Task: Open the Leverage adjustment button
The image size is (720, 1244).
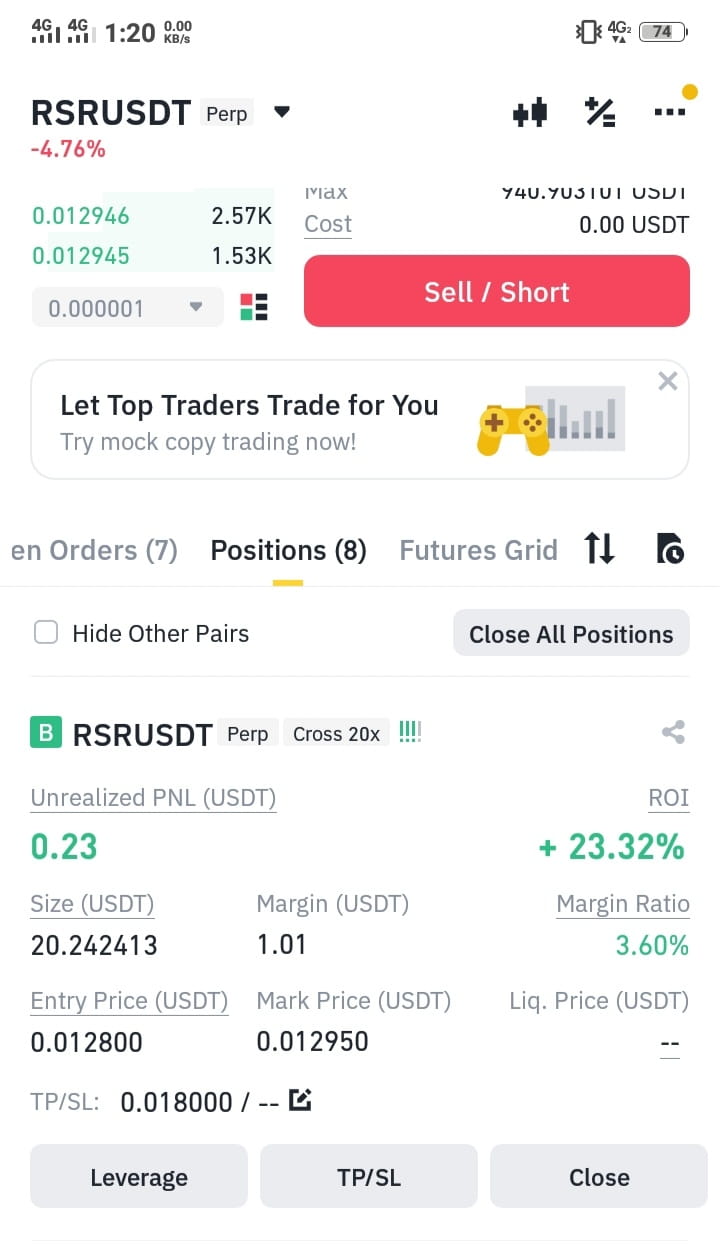Action: (x=138, y=1177)
